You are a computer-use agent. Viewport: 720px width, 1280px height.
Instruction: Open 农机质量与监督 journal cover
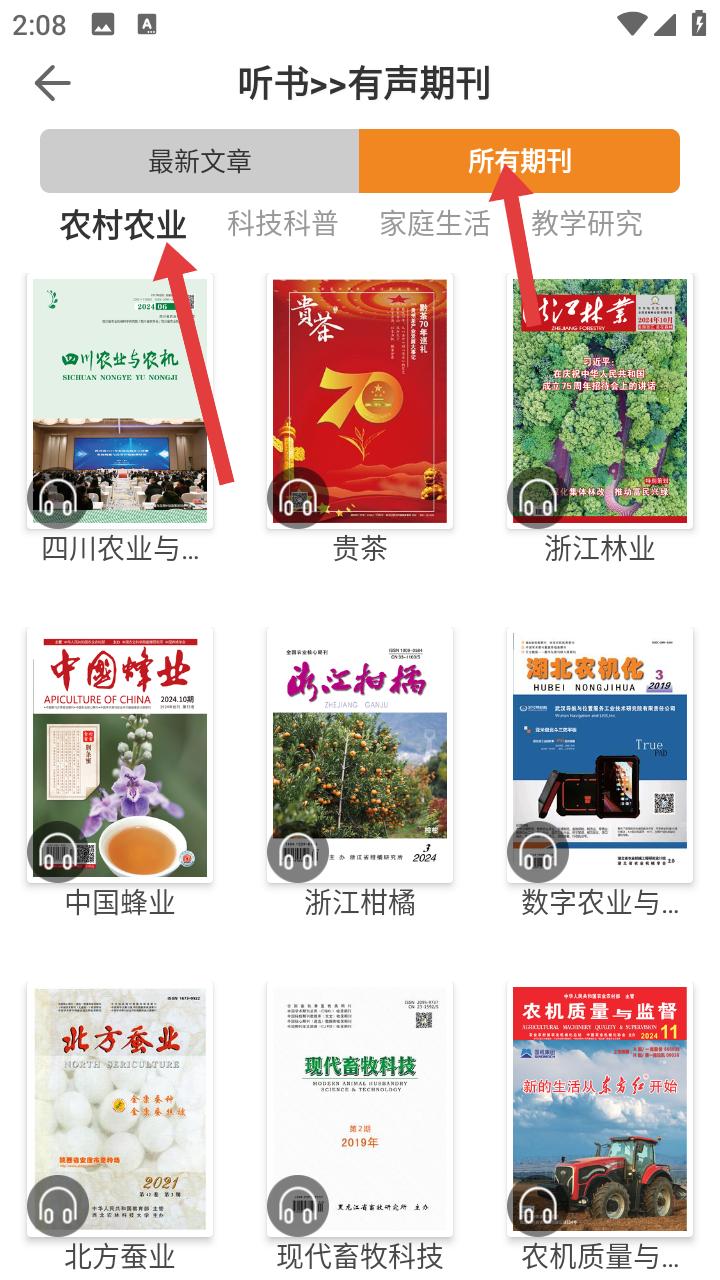[x=600, y=1110]
